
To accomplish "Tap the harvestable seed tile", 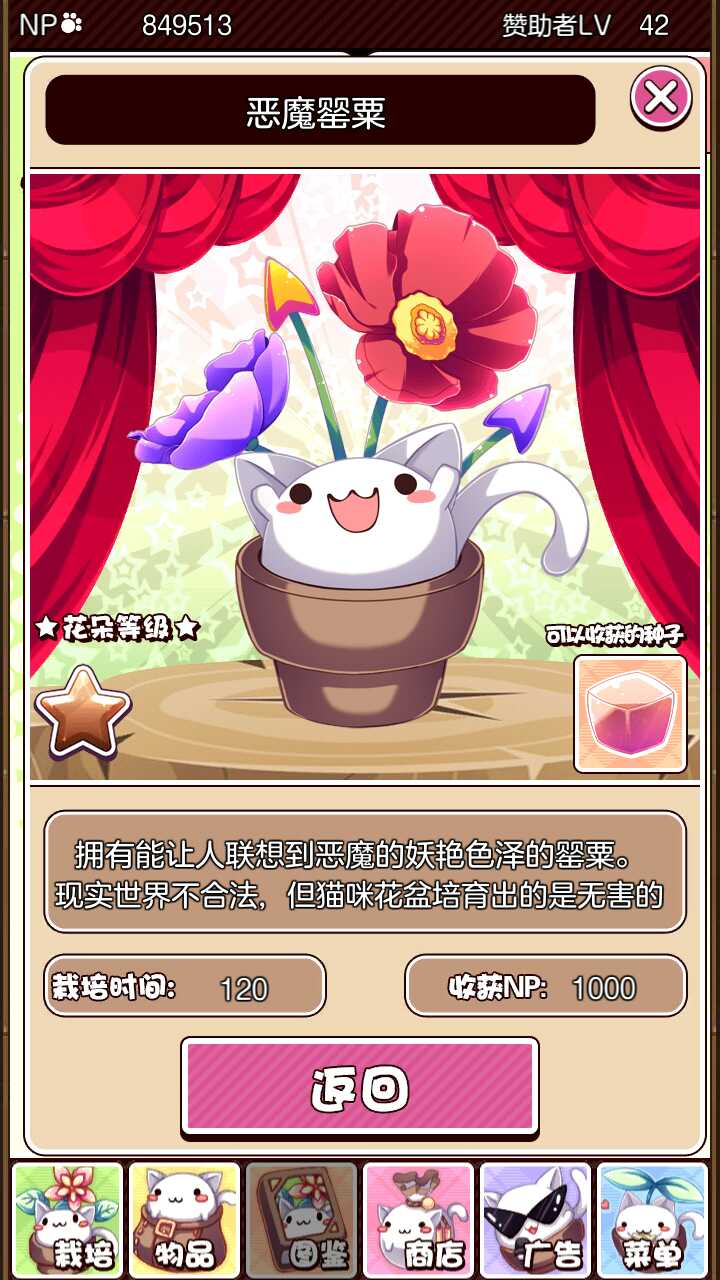I will pos(630,714).
